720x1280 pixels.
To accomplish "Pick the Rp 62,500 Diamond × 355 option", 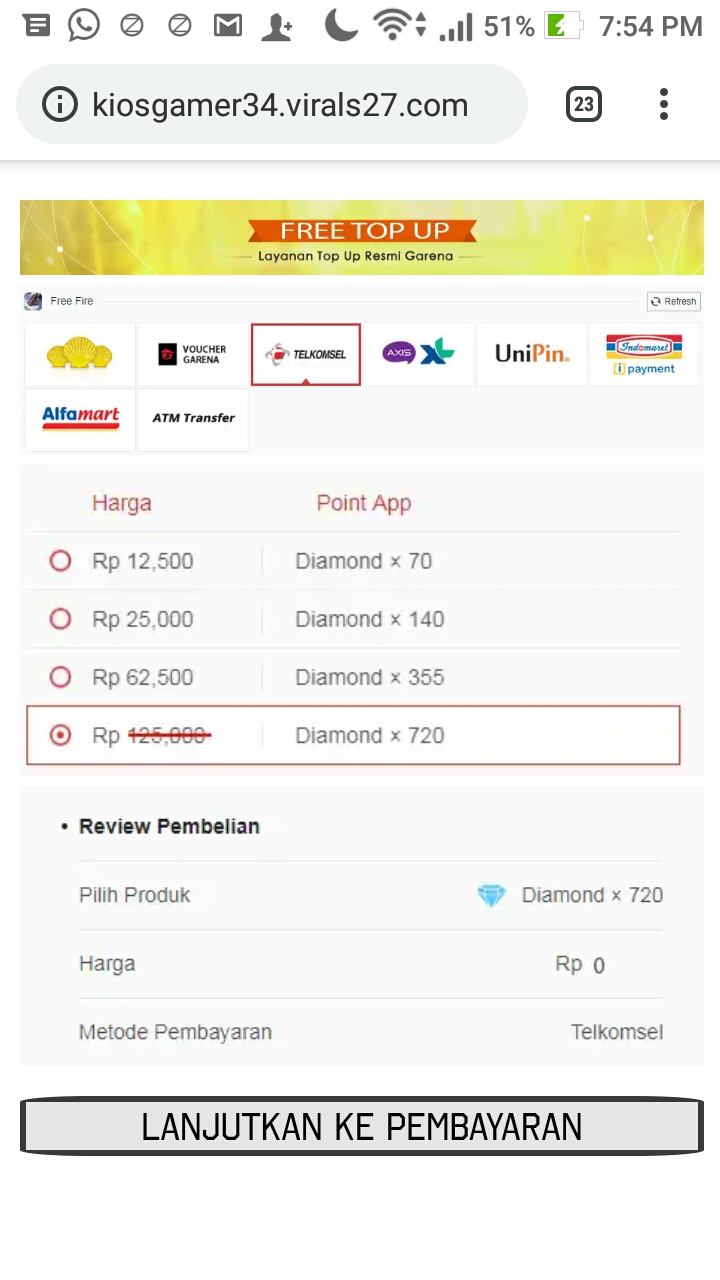I will tap(61, 677).
